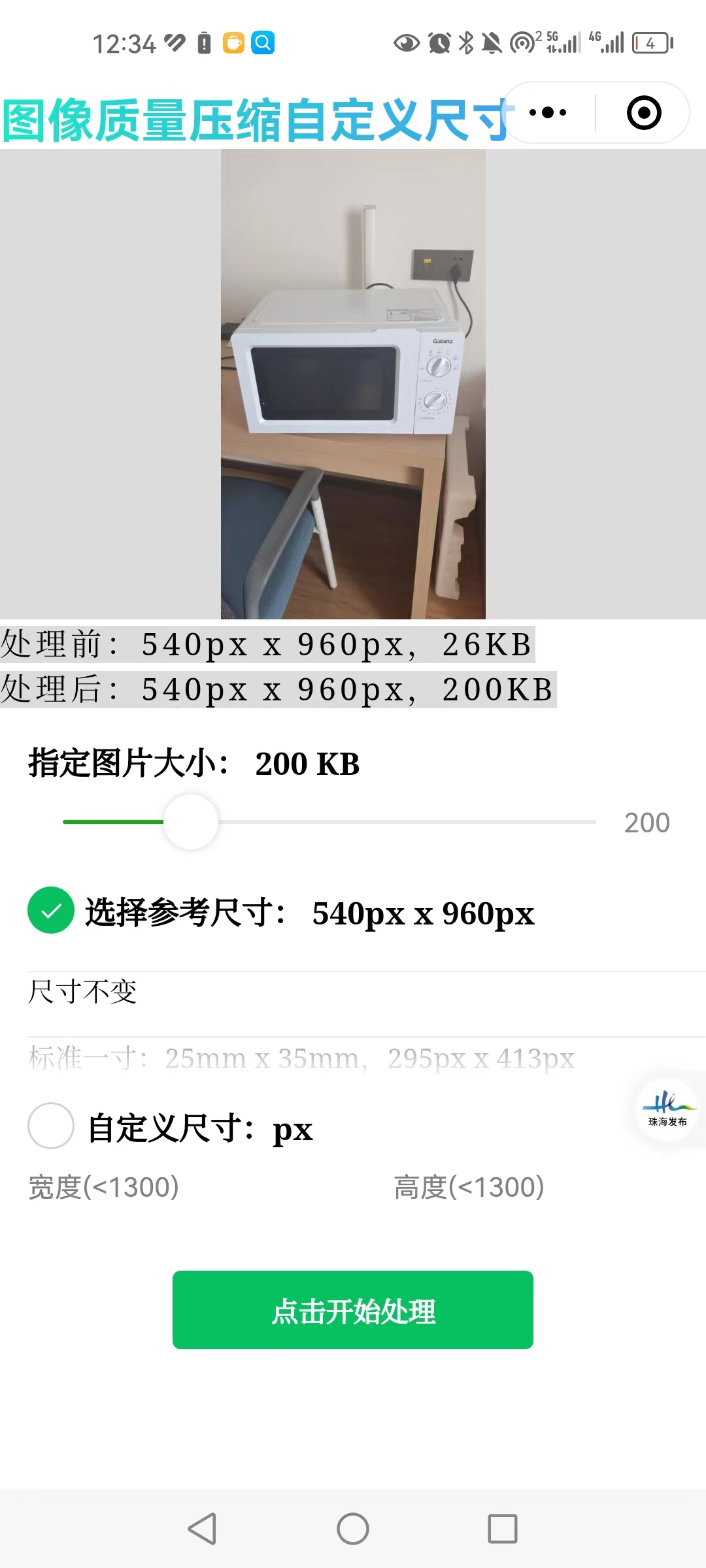Return to the home screen

click(x=353, y=1529)
